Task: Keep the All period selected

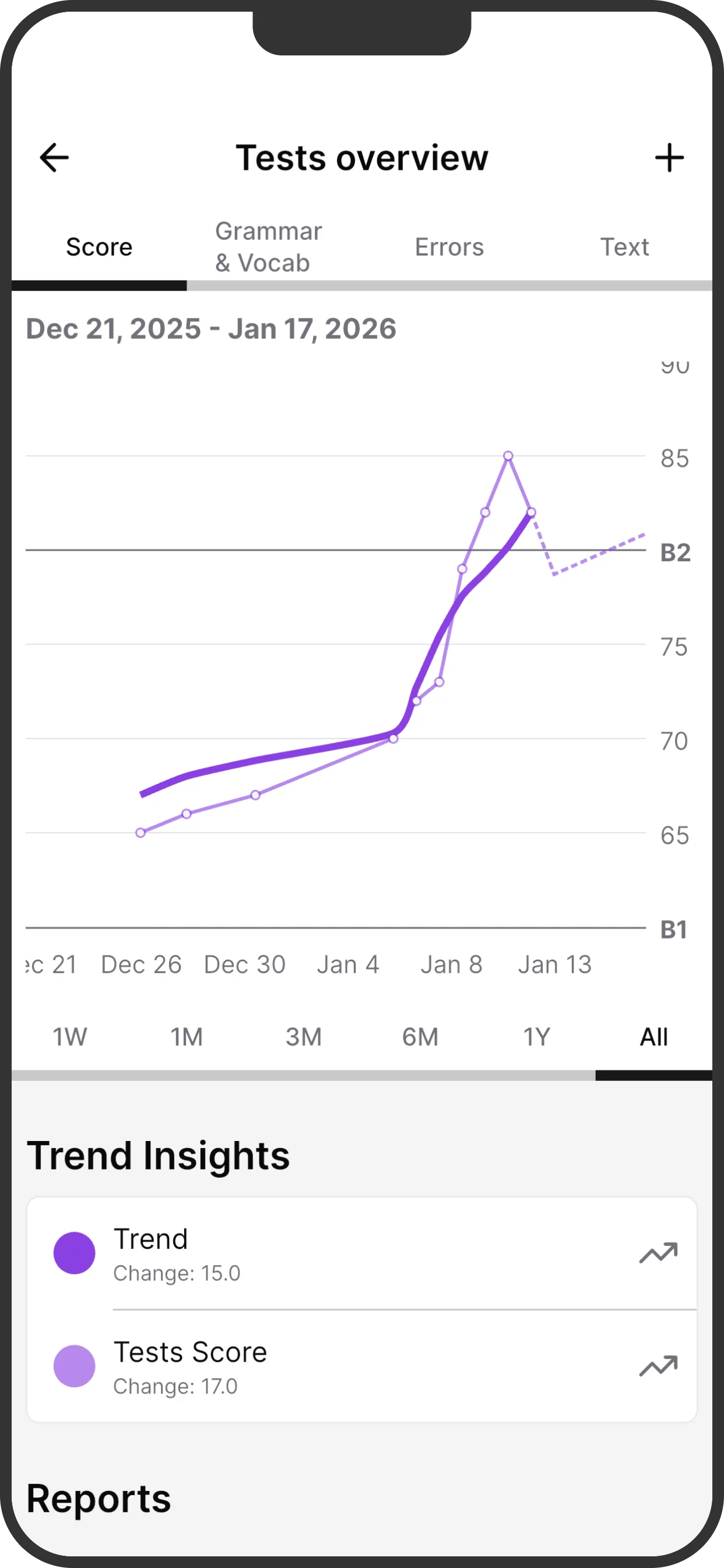Action: pos(653,1035)
